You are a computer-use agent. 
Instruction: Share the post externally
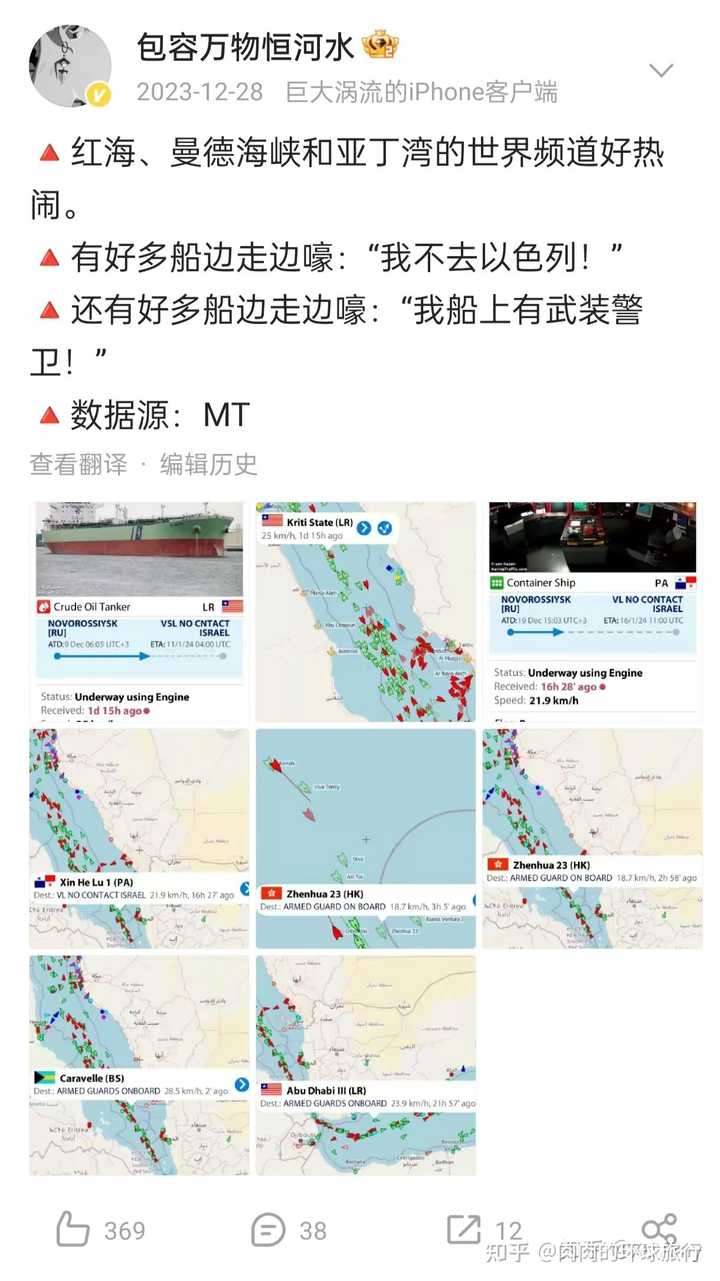(x=660, y=1229)
